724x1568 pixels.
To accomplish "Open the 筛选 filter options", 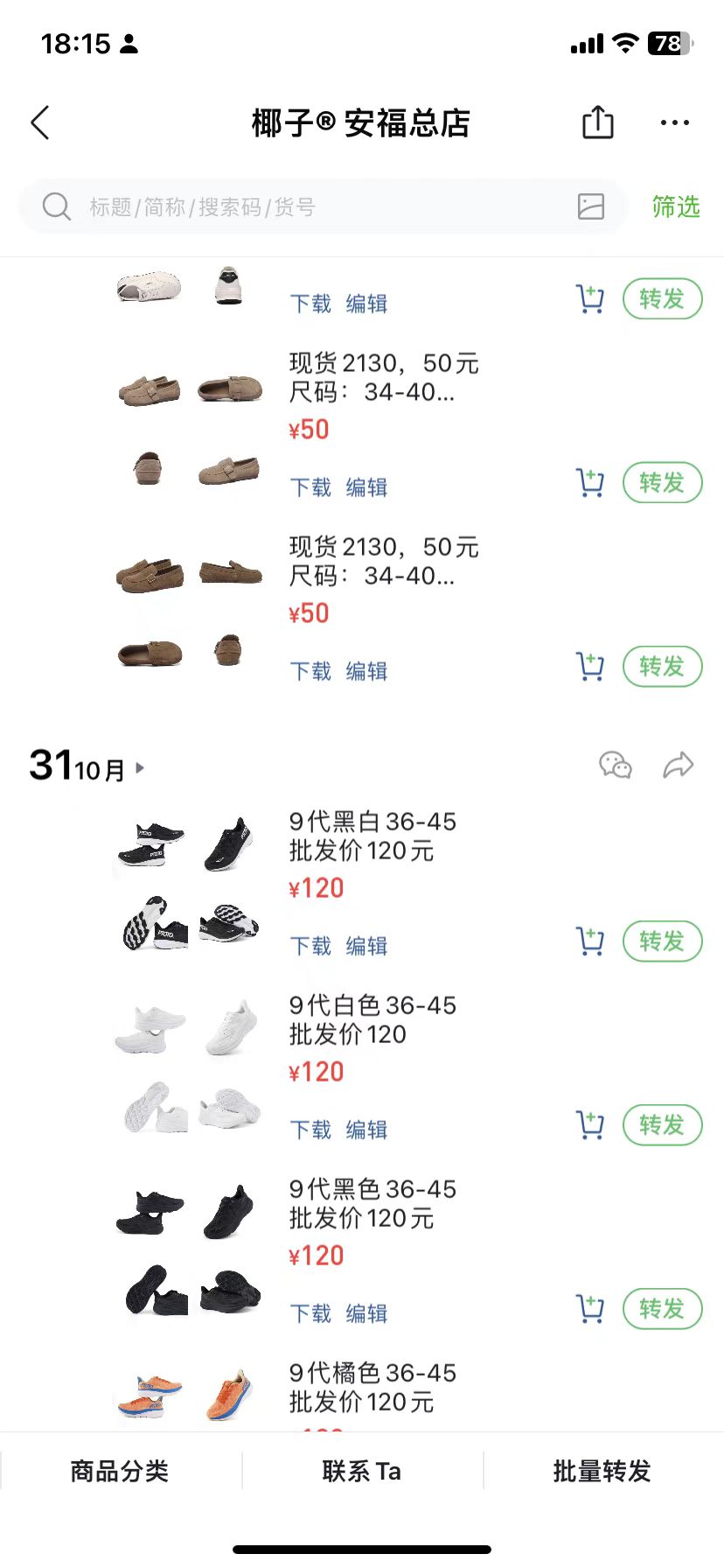I will (676, 207).
